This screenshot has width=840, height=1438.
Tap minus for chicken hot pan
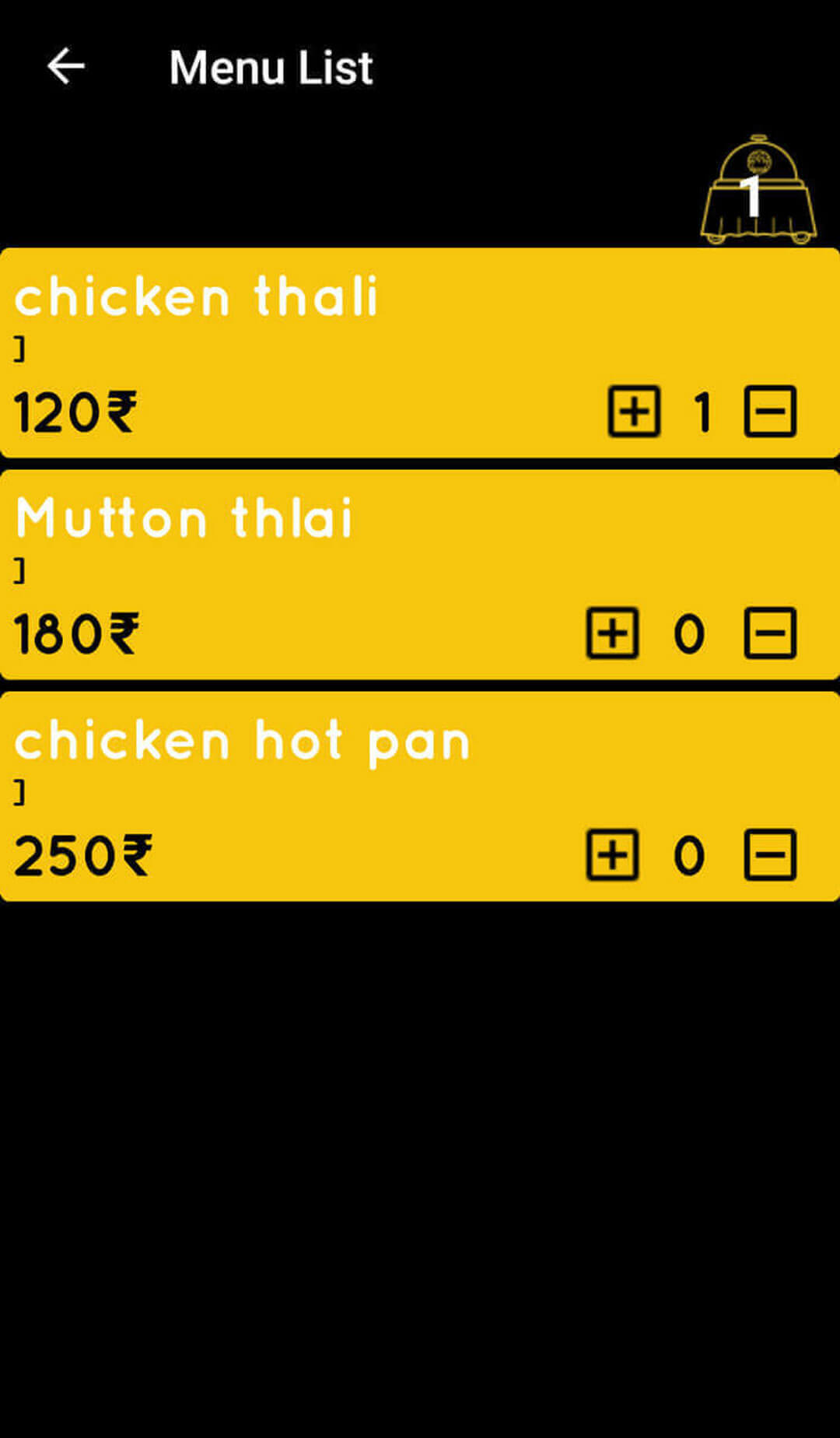(x=770, y=854)
